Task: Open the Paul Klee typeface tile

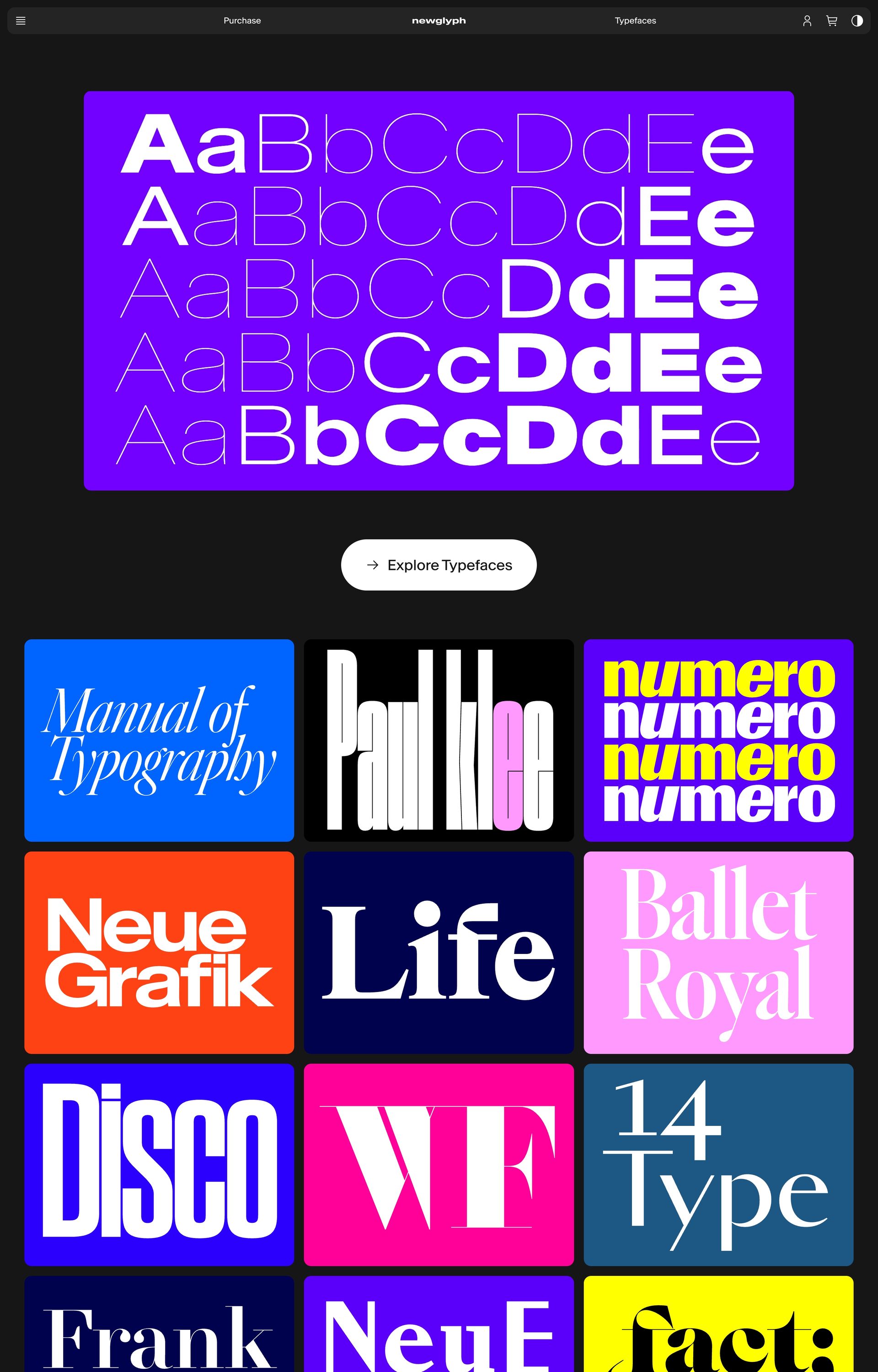Action: (439, 740)
